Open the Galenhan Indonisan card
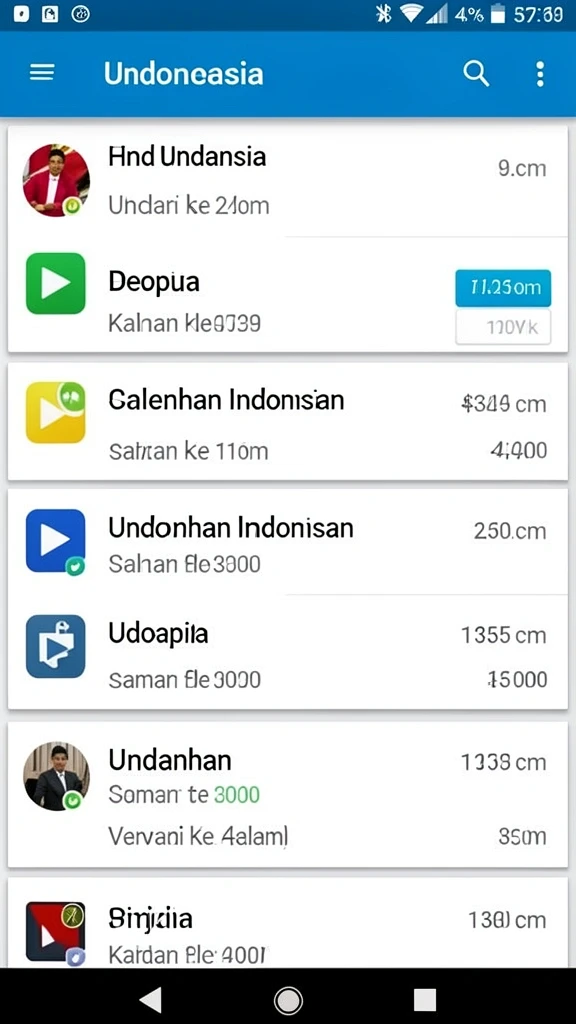Image resolution: width=576 pixels, height=1024 pixels. point(287,422)
